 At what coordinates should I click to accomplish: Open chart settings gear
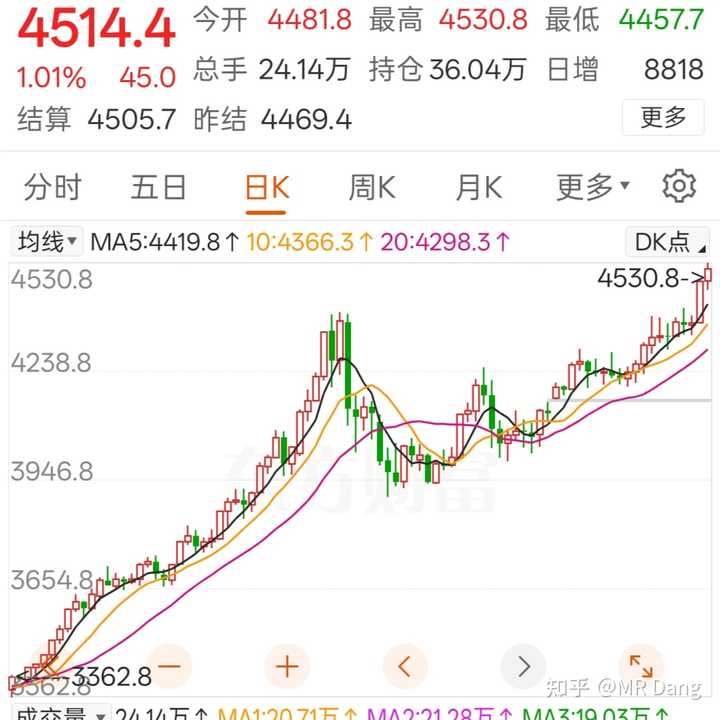click(x=679, y=186)
